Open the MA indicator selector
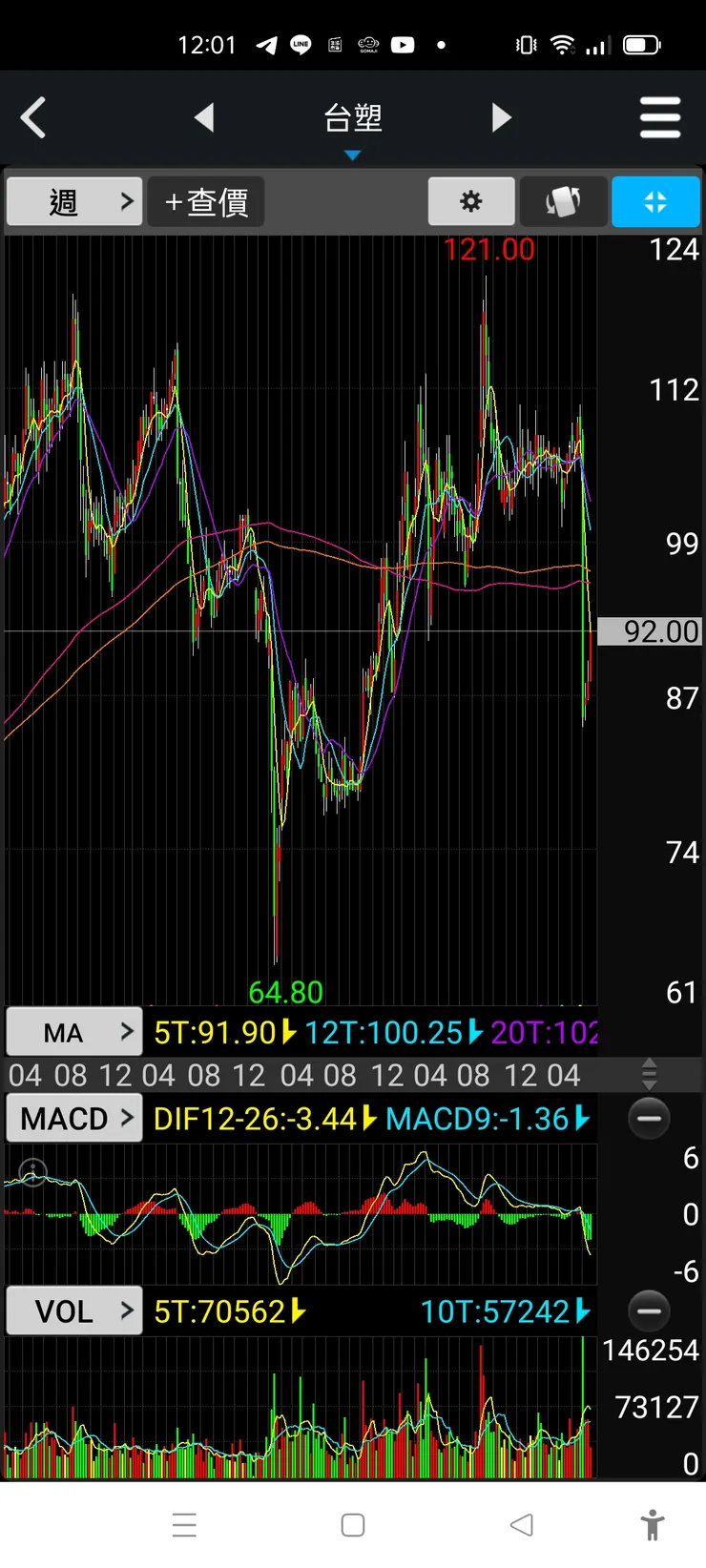 click(x=74, y=1032)
